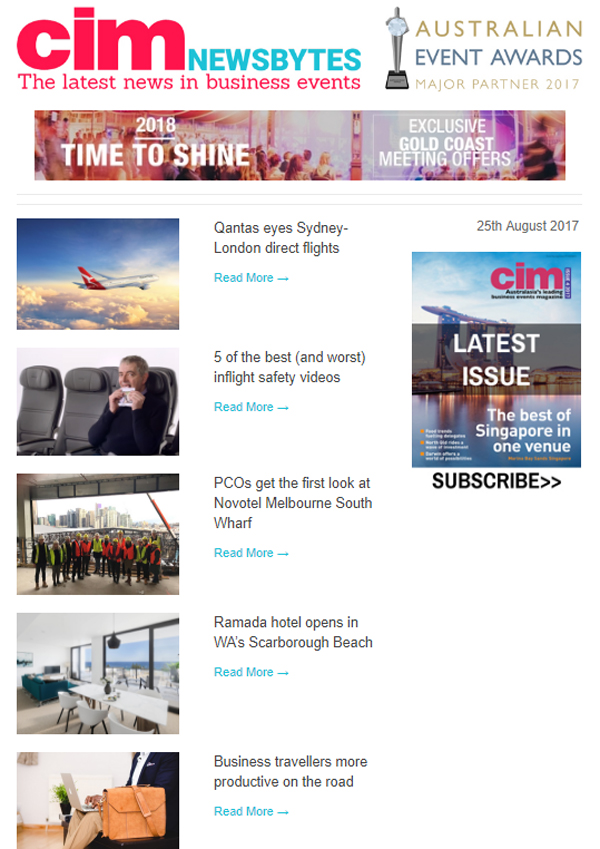Open the Qantas plane article image

point(98,274)
